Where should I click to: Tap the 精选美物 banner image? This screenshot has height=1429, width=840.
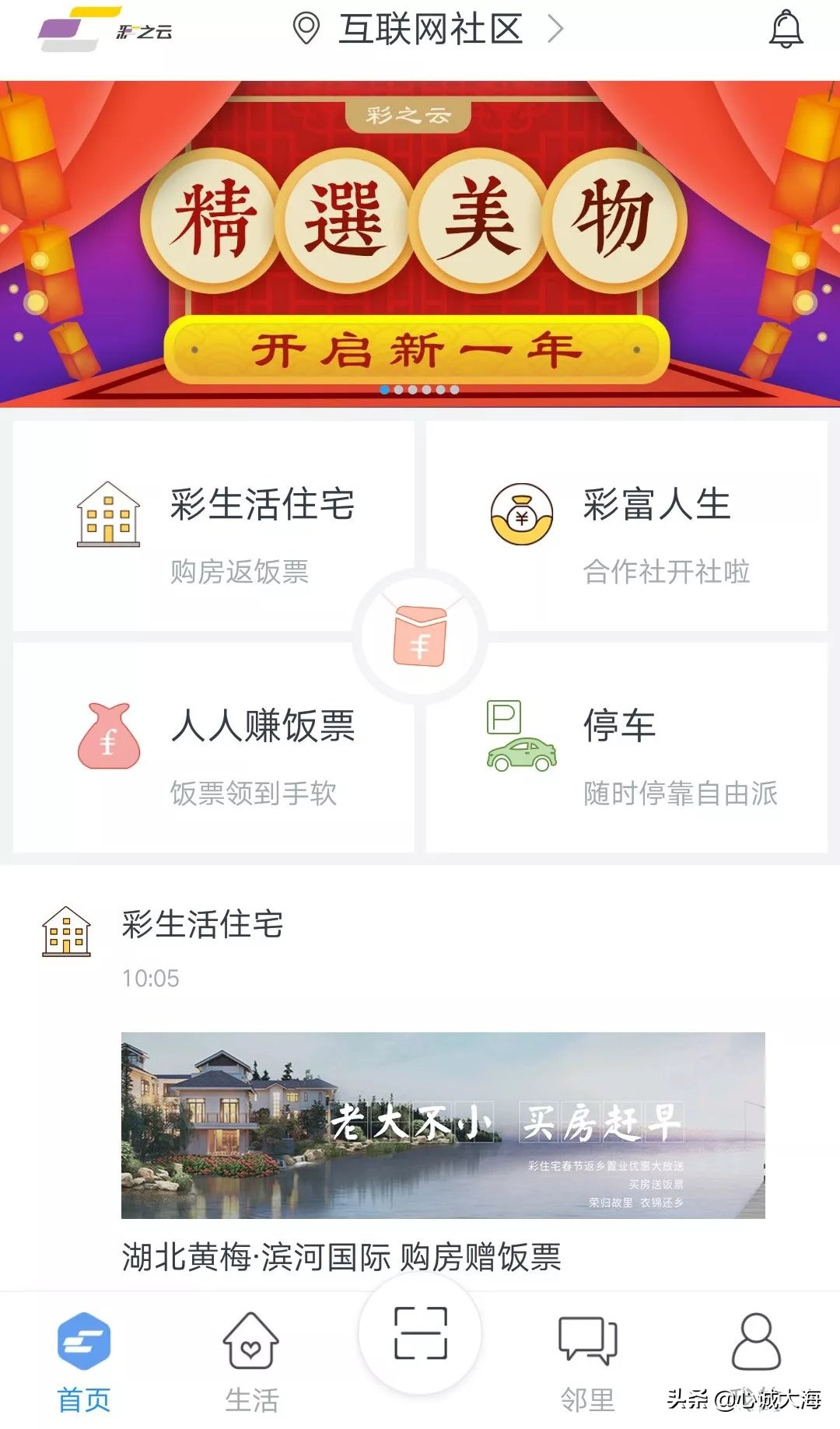pyautogui.click(x=420, y=233)
